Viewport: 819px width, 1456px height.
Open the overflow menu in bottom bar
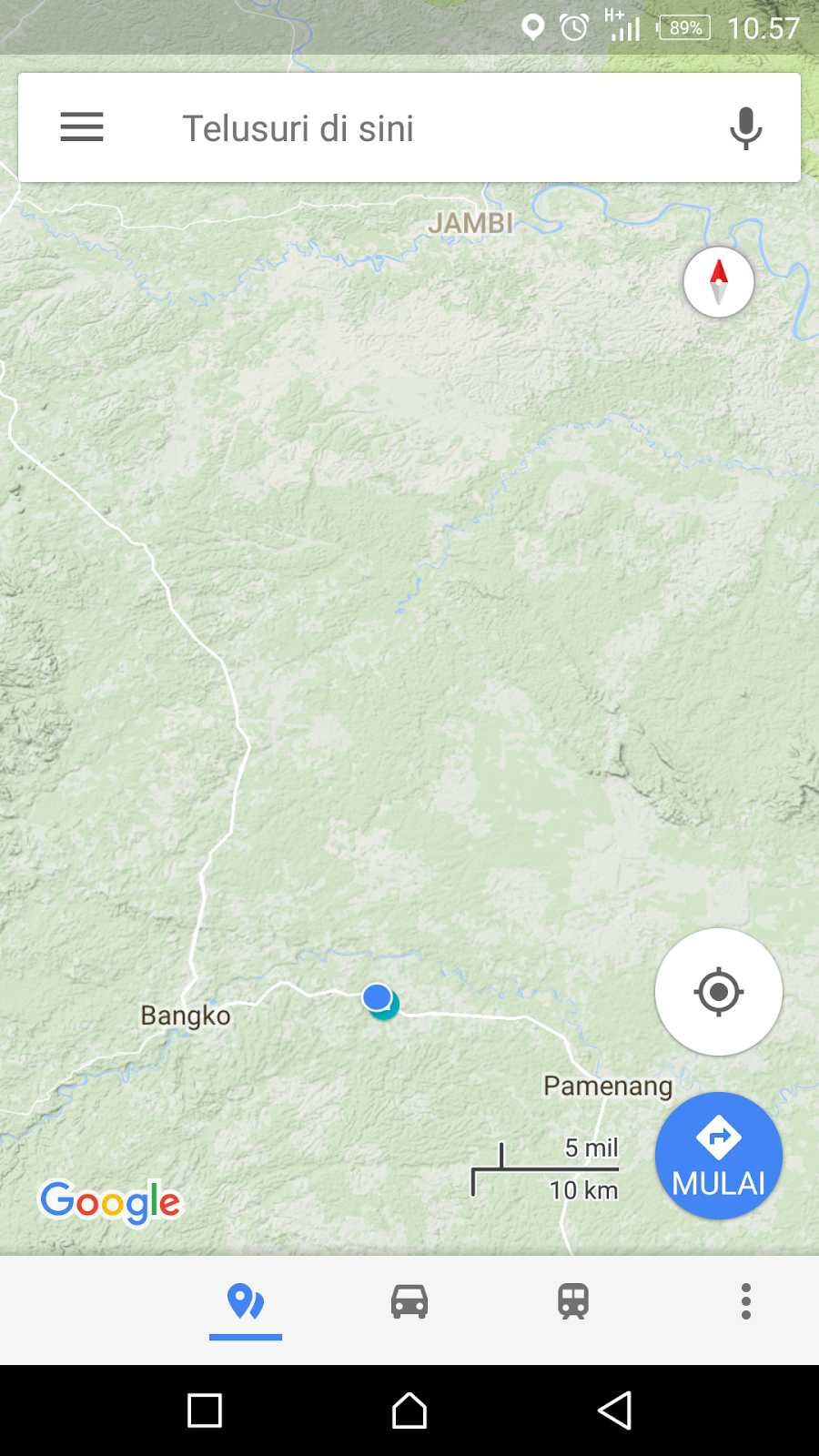click(x=746, y=1301)
